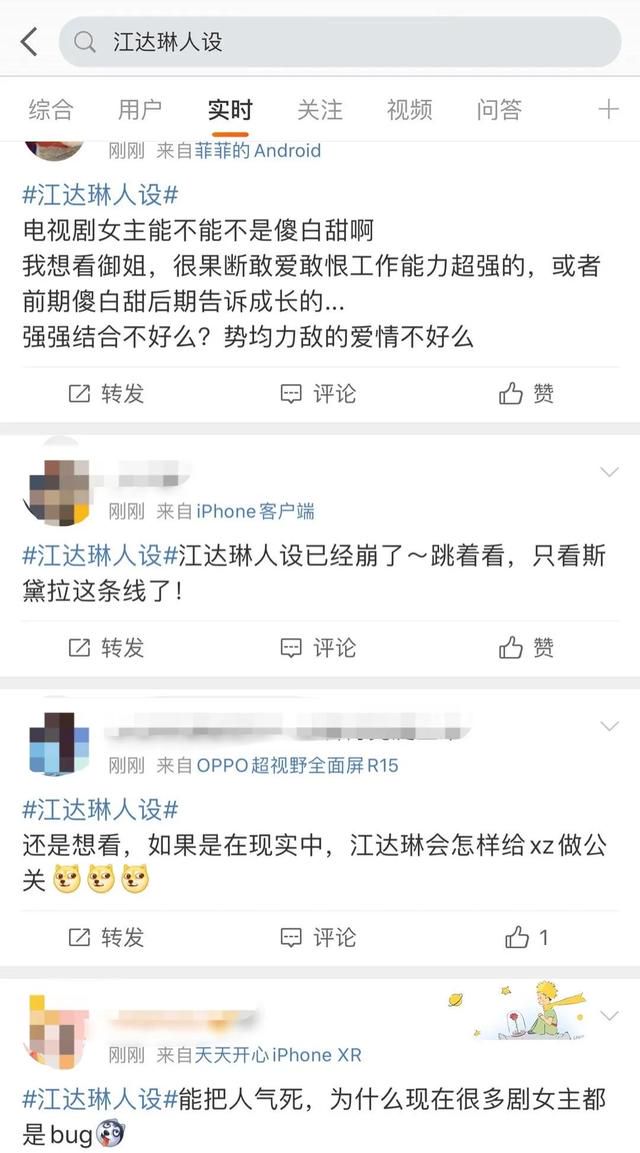Screen dimensions: 640x1153
Task: Comment on the post about xz 做公关
Action: click(319, 938)
